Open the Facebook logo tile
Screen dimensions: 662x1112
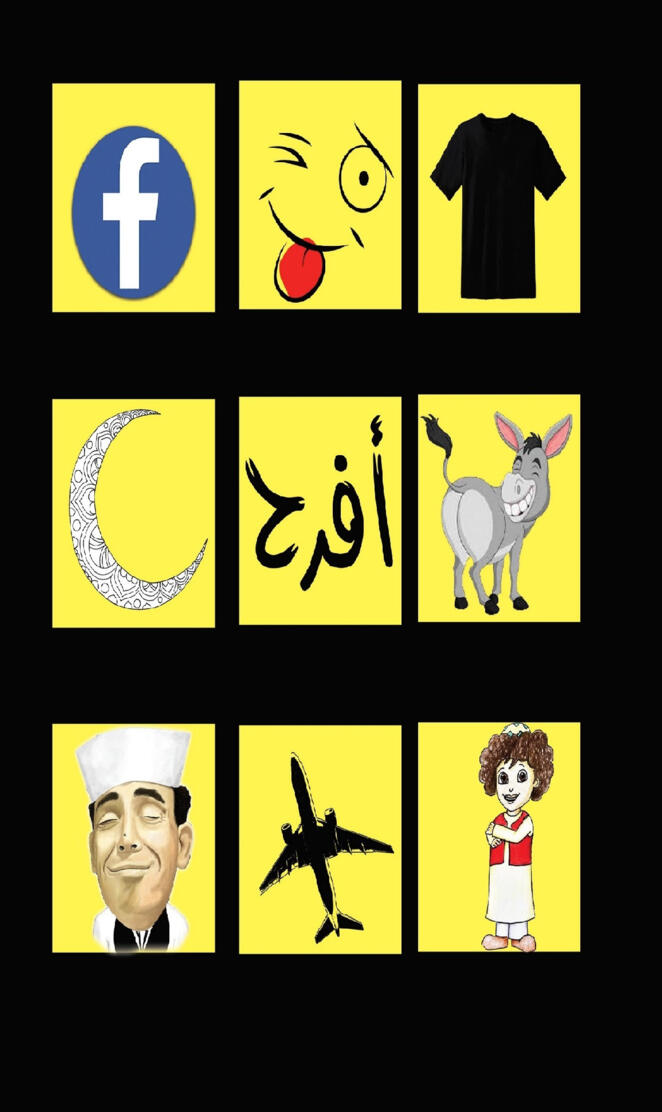(133, 198)
